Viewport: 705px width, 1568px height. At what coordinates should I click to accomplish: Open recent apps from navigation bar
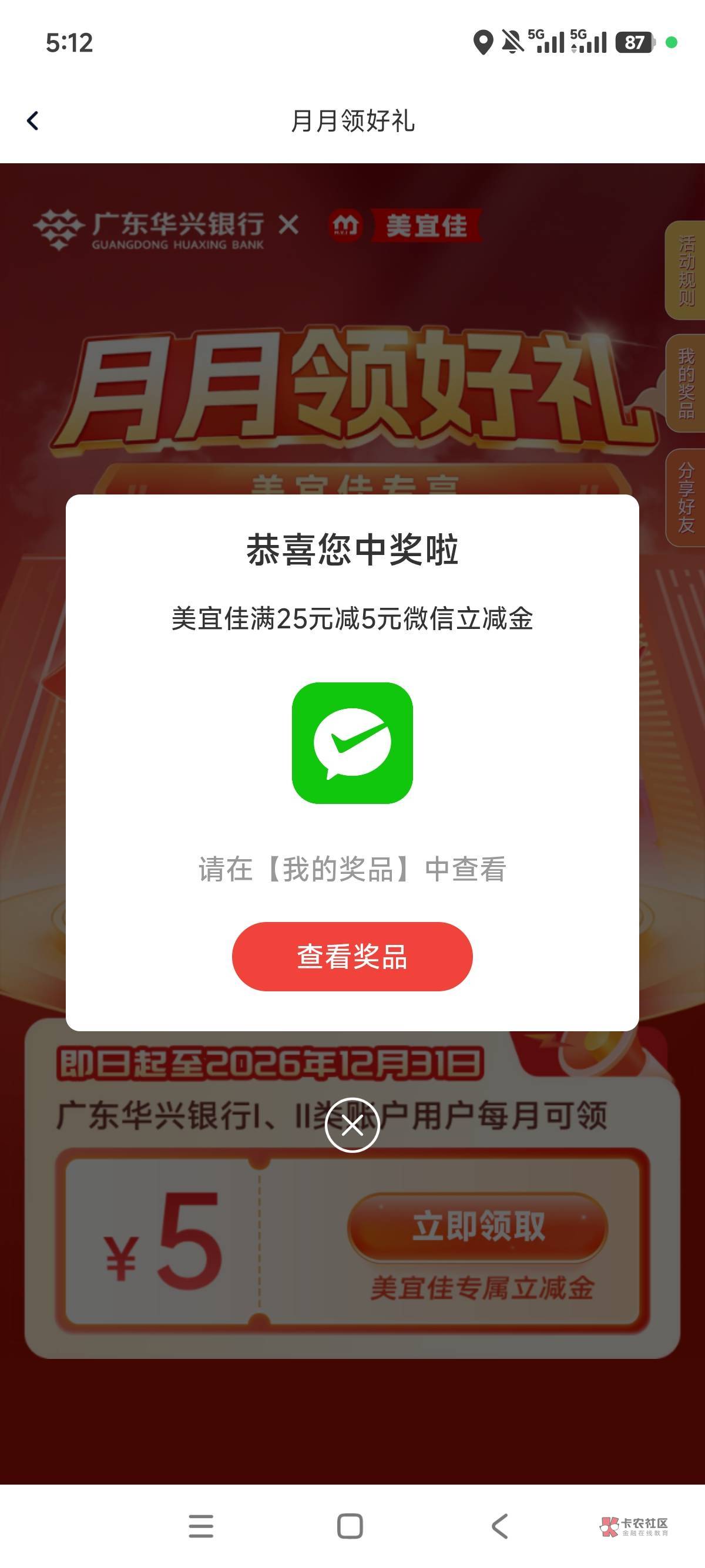point(201,1525)
